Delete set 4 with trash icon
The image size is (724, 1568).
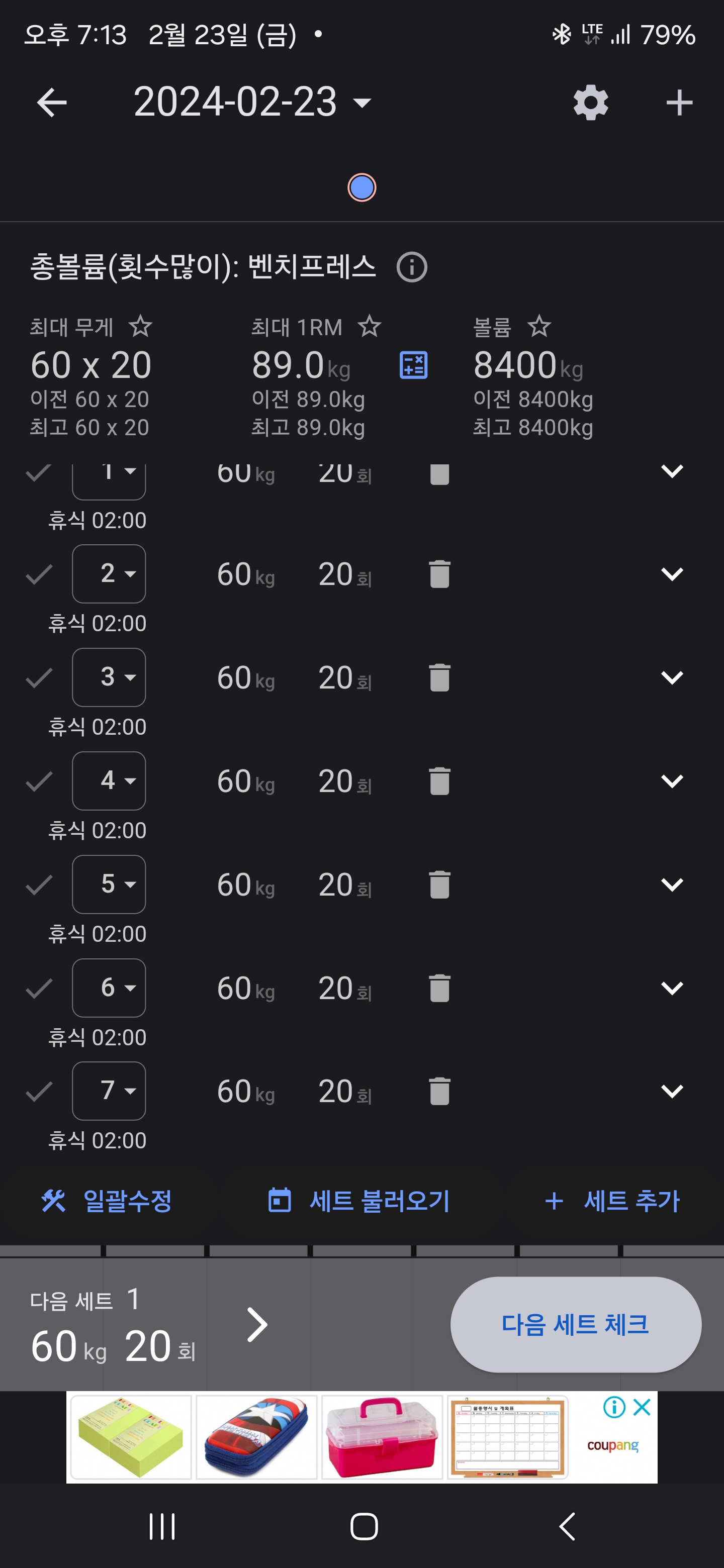[x=439, y=781]
